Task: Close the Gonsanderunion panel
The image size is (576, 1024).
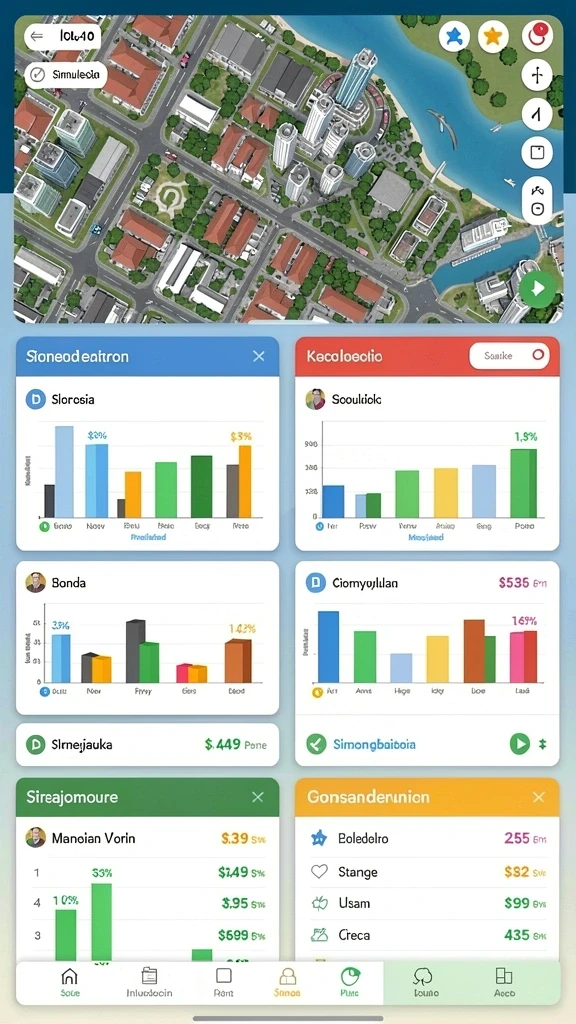Action: click(538, 797)
